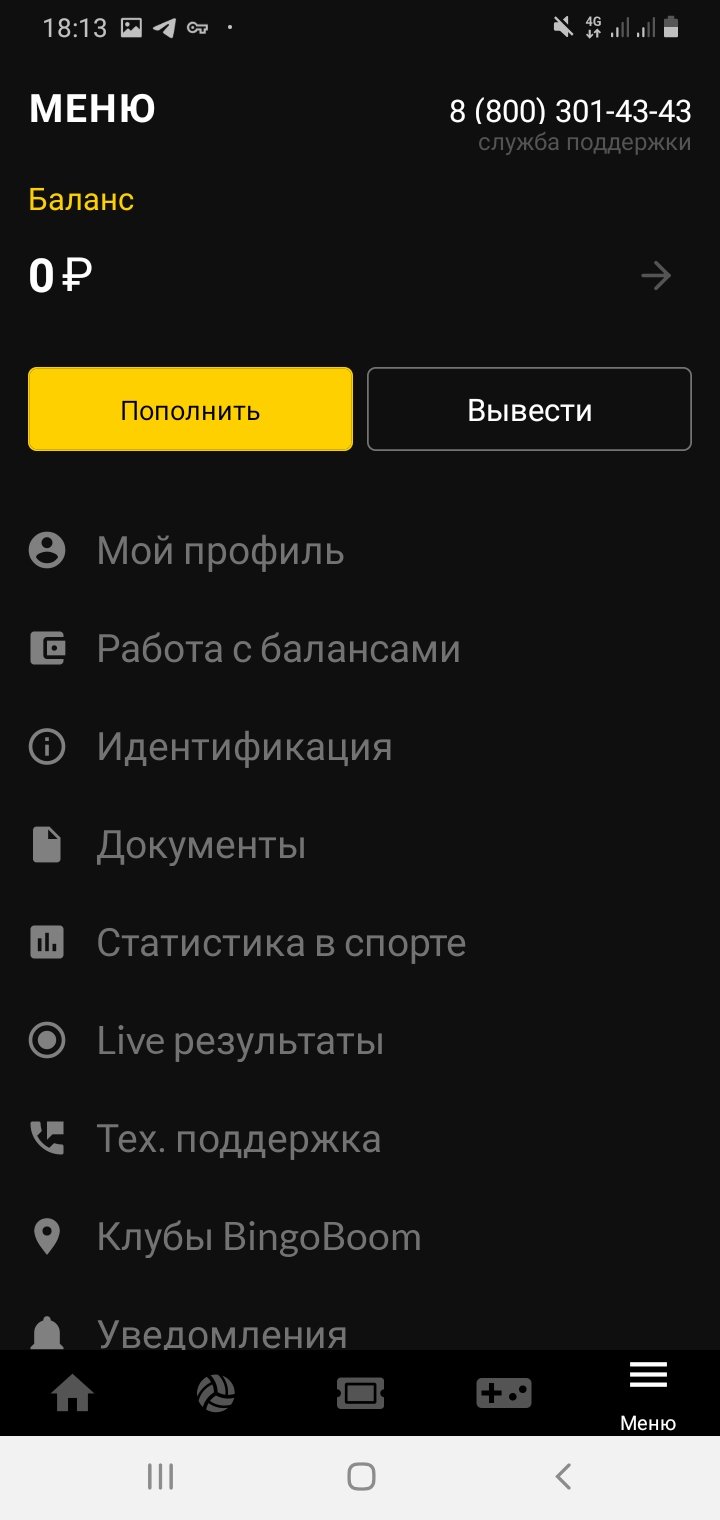
Task: Call support number 8 (800) 301-43-43
Action: click(570, 111)
